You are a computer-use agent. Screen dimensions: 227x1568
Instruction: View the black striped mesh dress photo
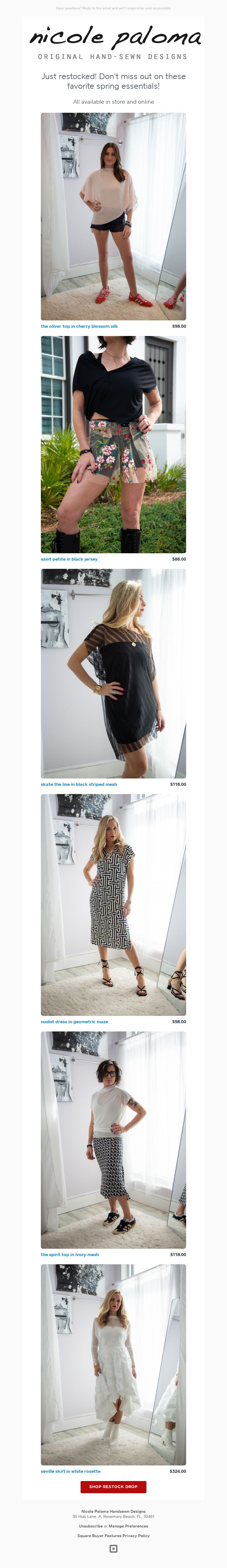(113, 673)
